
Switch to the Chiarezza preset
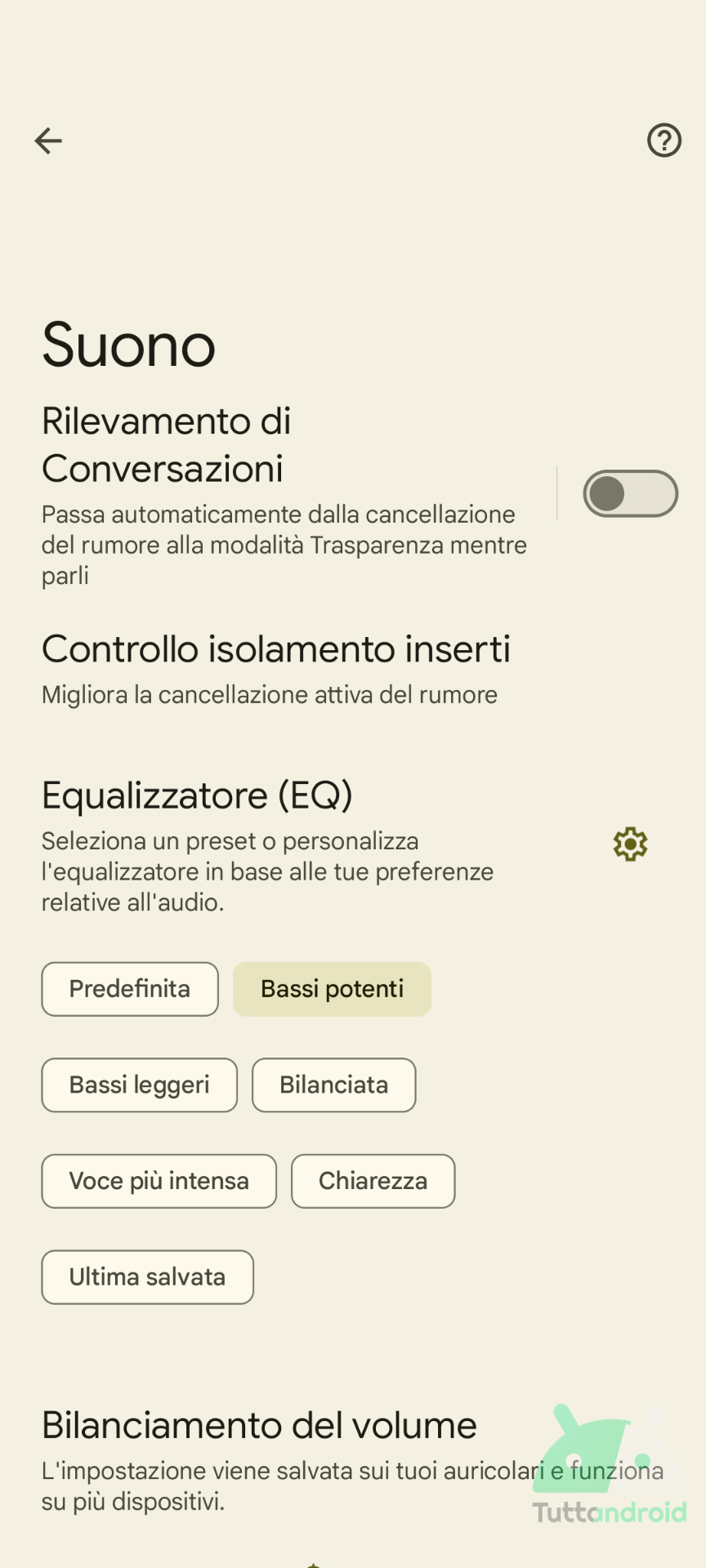coord(373,1181)
